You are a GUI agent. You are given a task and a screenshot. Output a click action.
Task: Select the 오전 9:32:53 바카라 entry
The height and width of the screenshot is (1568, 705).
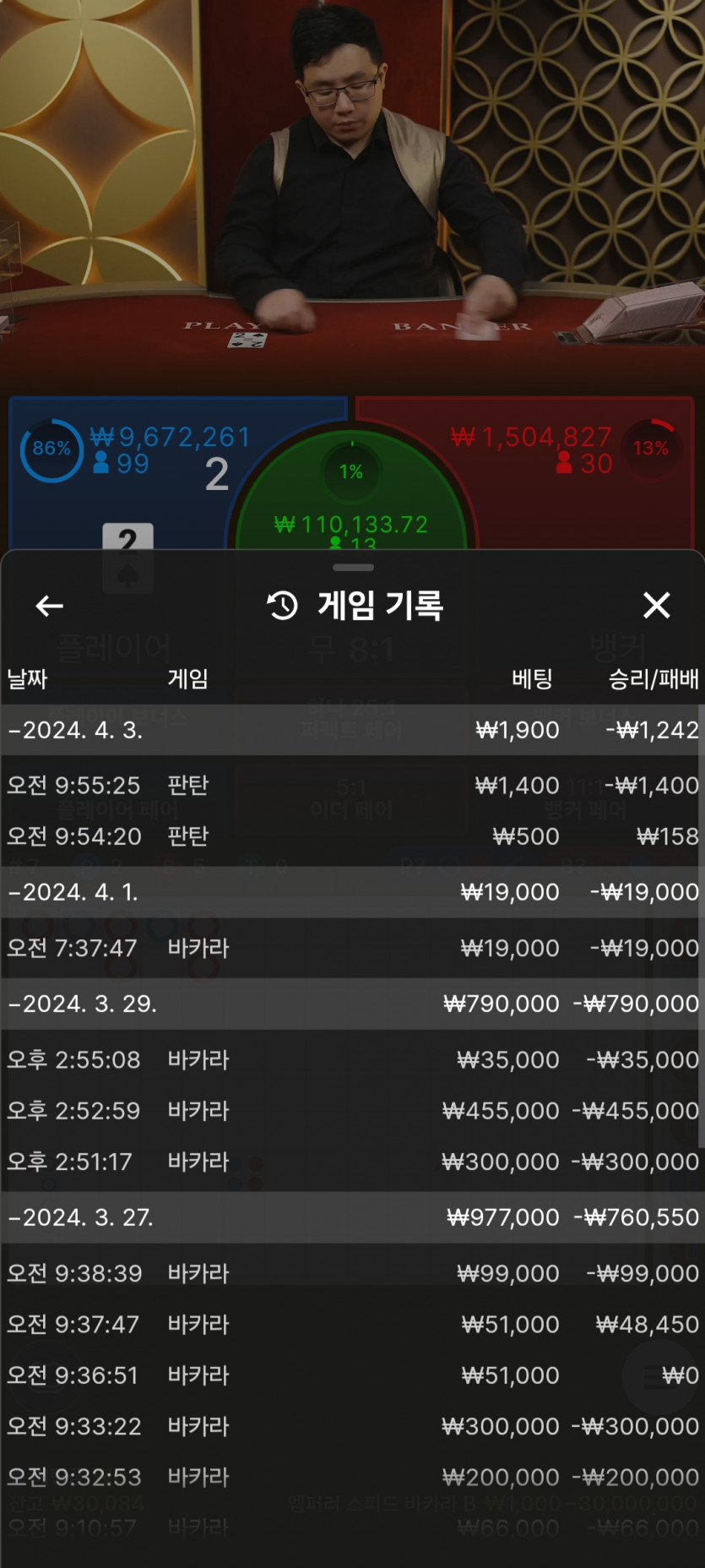click(x=352, y=1477)
